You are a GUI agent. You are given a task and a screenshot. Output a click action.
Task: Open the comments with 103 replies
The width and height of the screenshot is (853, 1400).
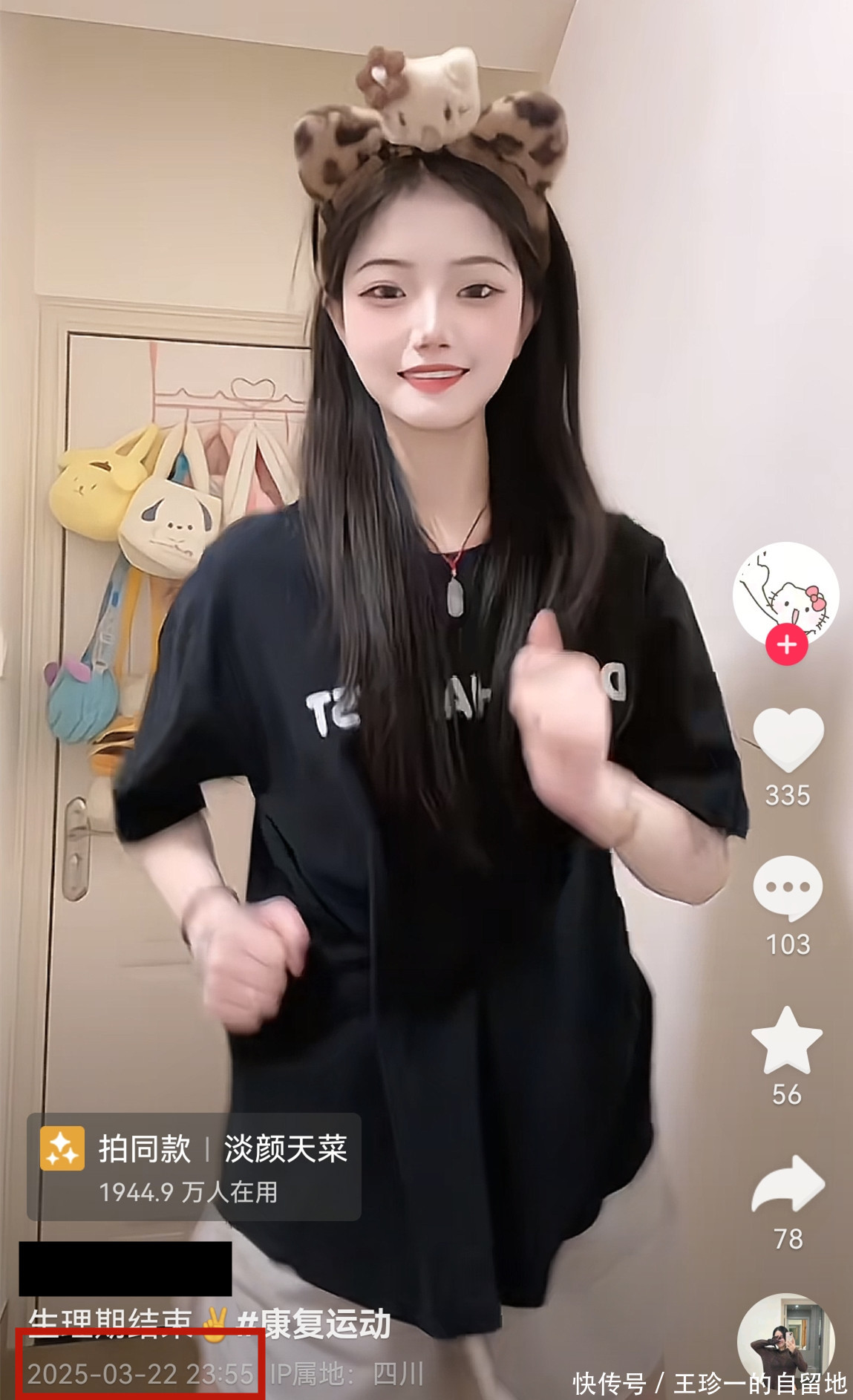click(788, 889)
